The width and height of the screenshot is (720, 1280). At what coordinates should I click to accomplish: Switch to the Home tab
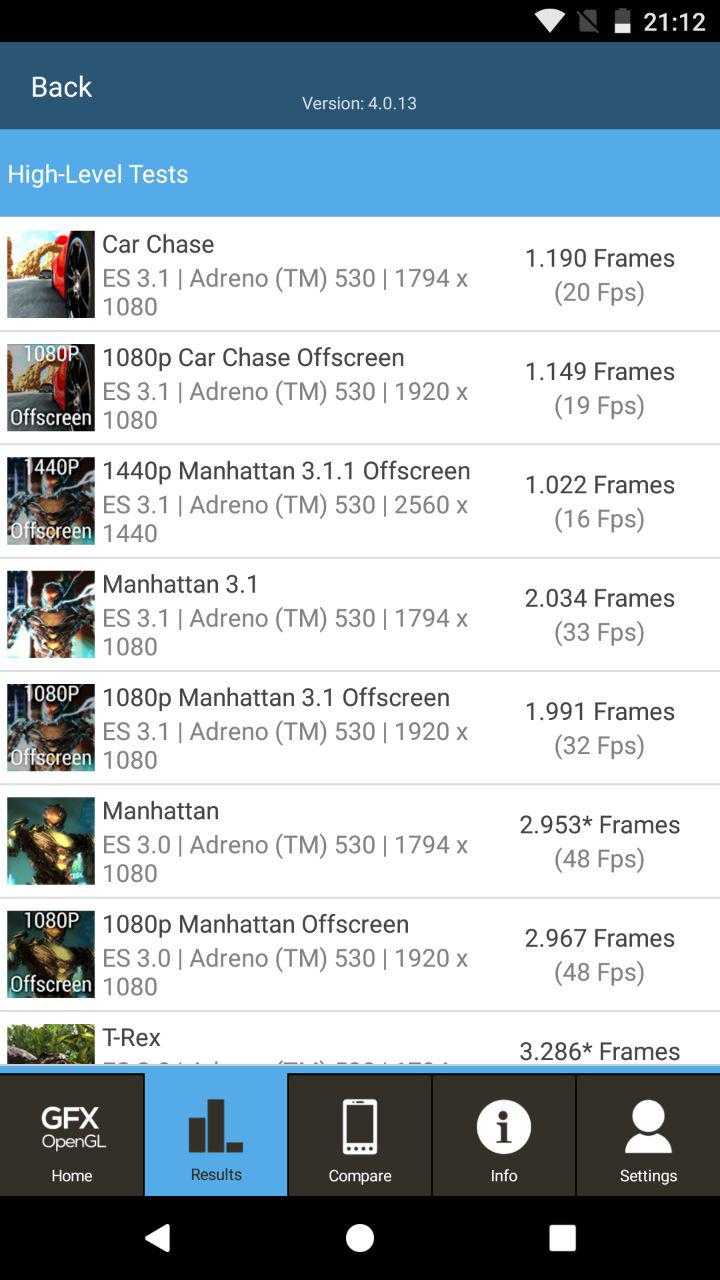[x=72, y=1134]
